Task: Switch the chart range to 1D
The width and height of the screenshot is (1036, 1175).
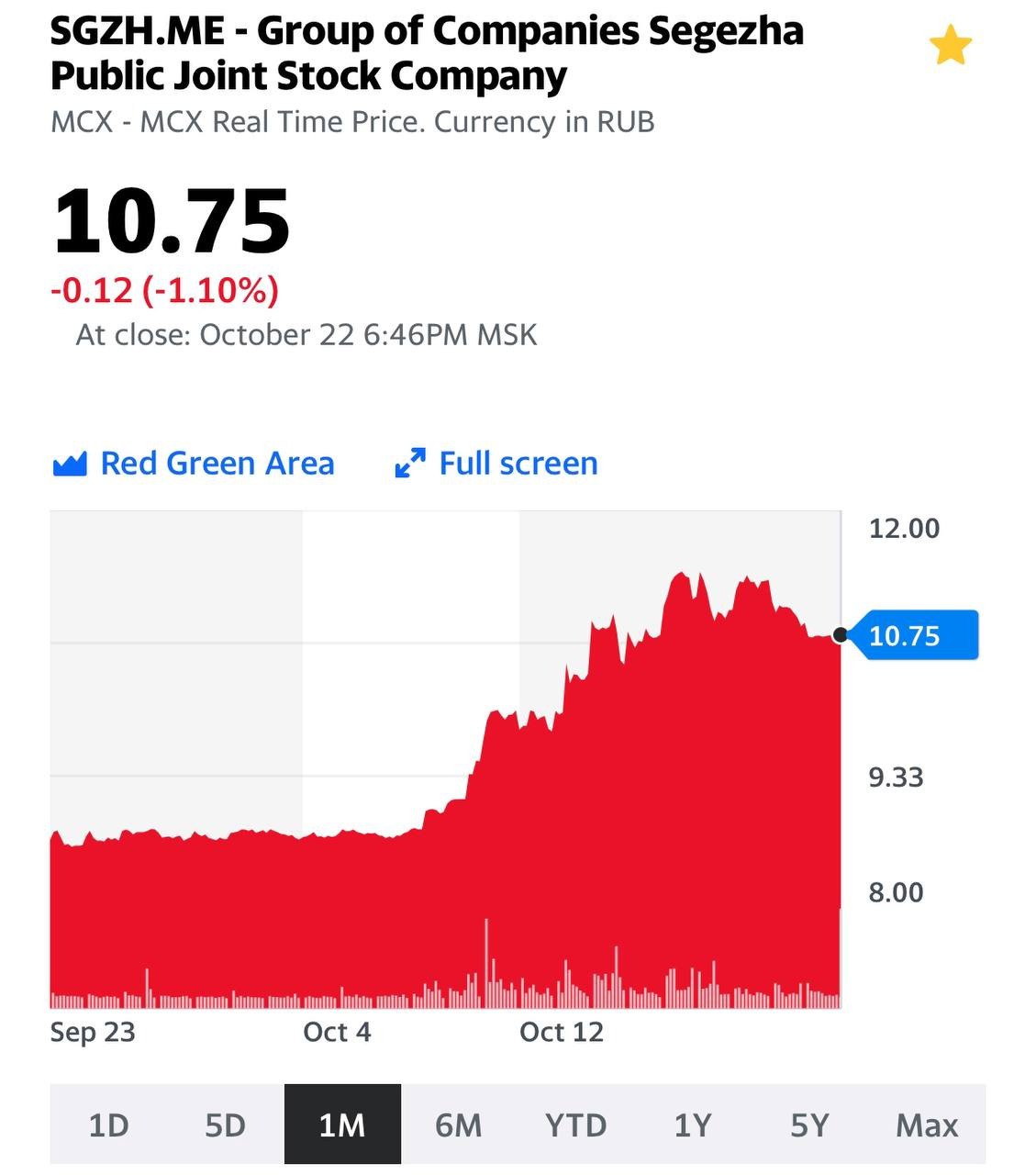Action: 108,1125
